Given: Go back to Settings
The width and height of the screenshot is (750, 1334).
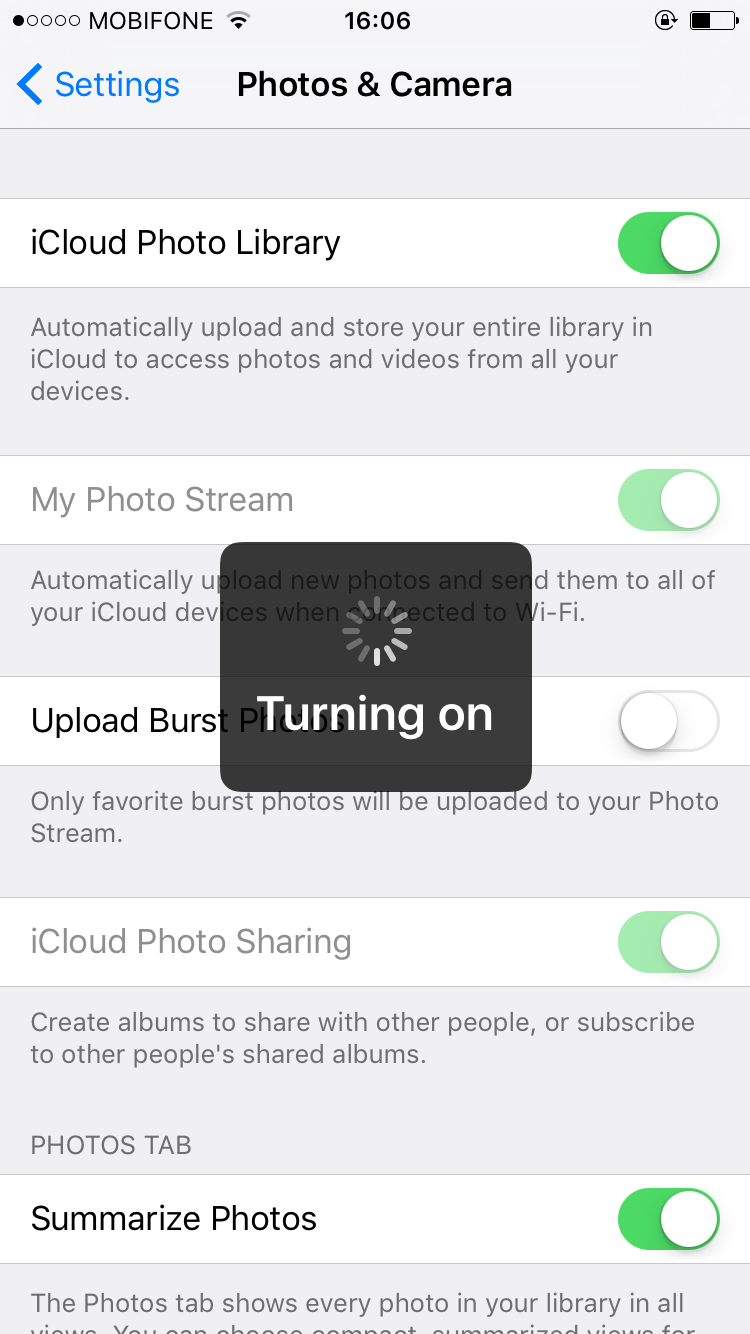Looking at the screenshot, I should click(x=98, y=85).
